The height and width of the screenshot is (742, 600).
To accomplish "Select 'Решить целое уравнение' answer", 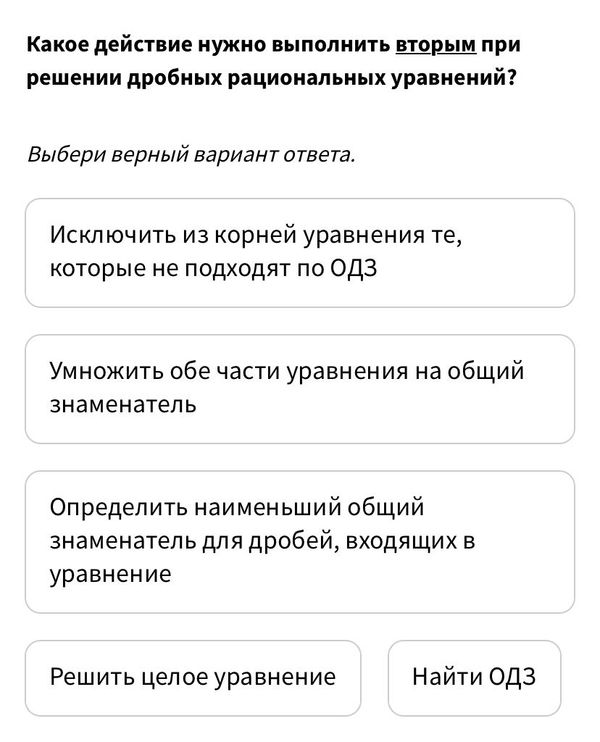I will tap(193, 678).
